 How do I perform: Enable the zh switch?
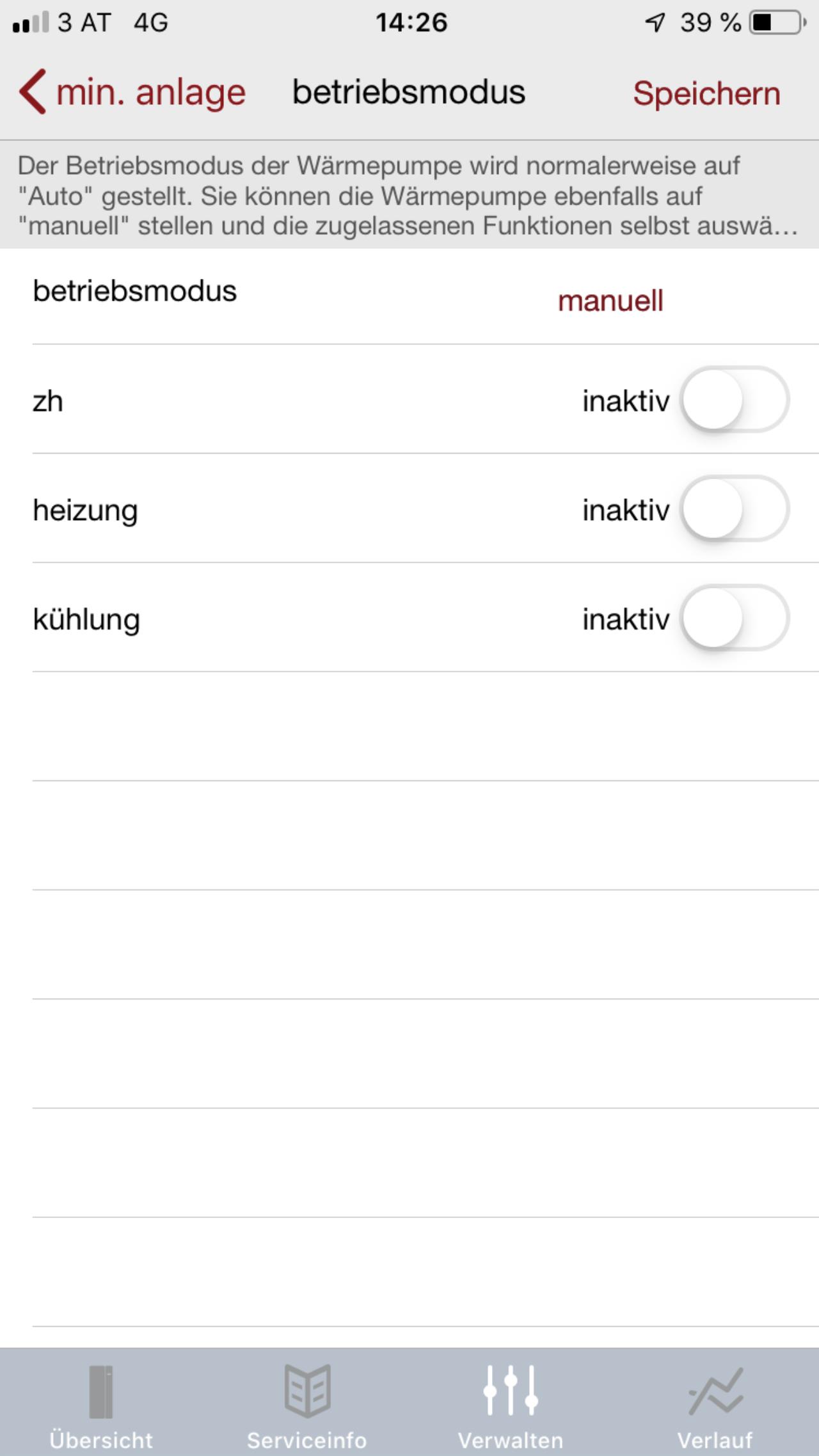(735, 400)
